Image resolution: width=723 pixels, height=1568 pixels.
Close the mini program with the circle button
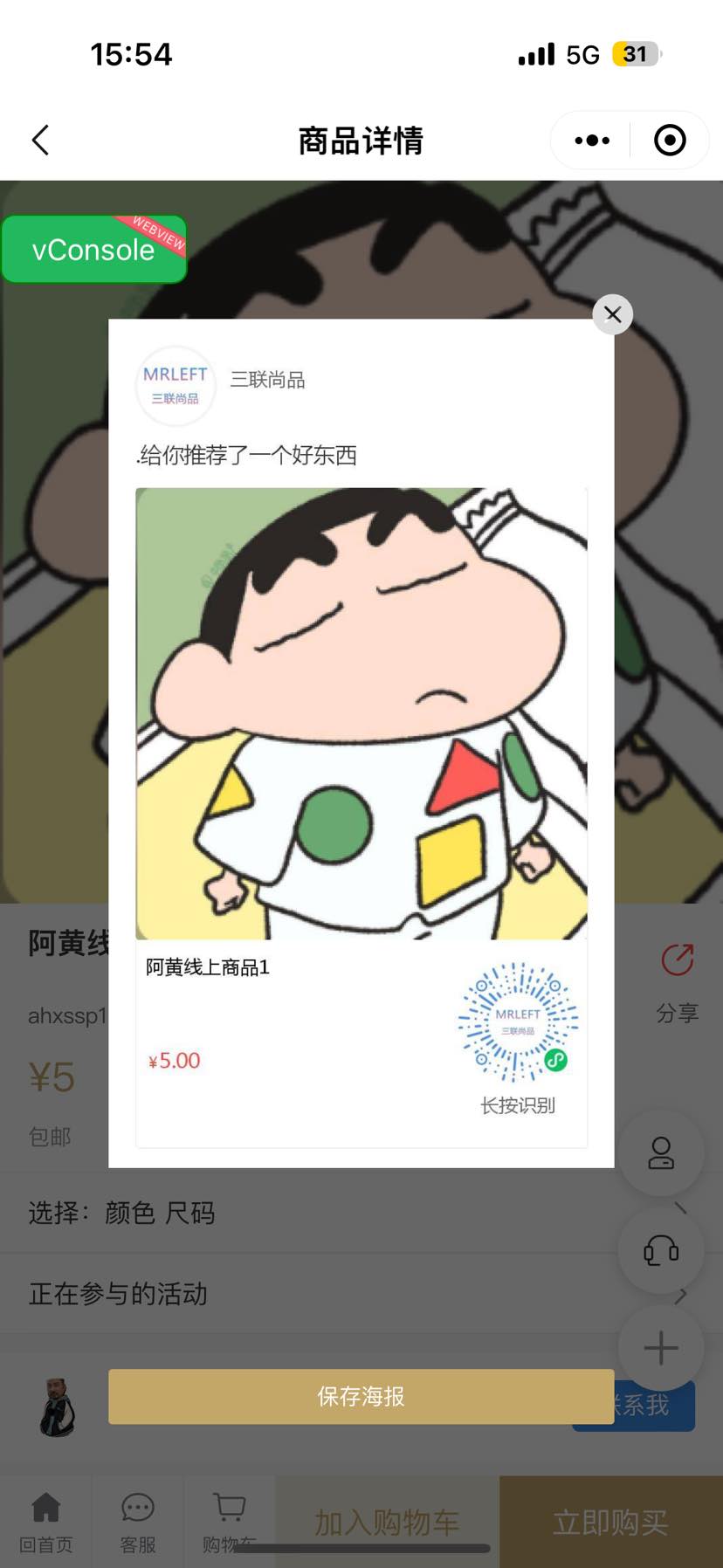pyautogui.click(x=670, y=141)
